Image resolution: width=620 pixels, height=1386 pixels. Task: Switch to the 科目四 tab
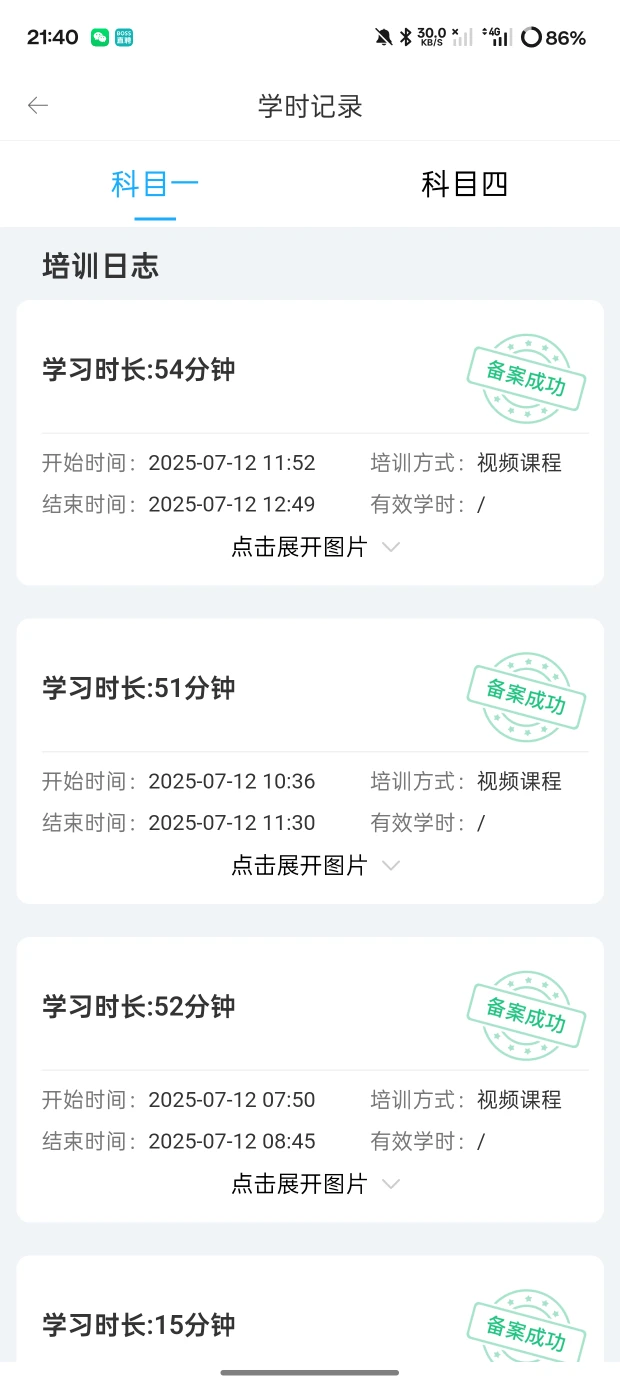click(x=464, y=184)
